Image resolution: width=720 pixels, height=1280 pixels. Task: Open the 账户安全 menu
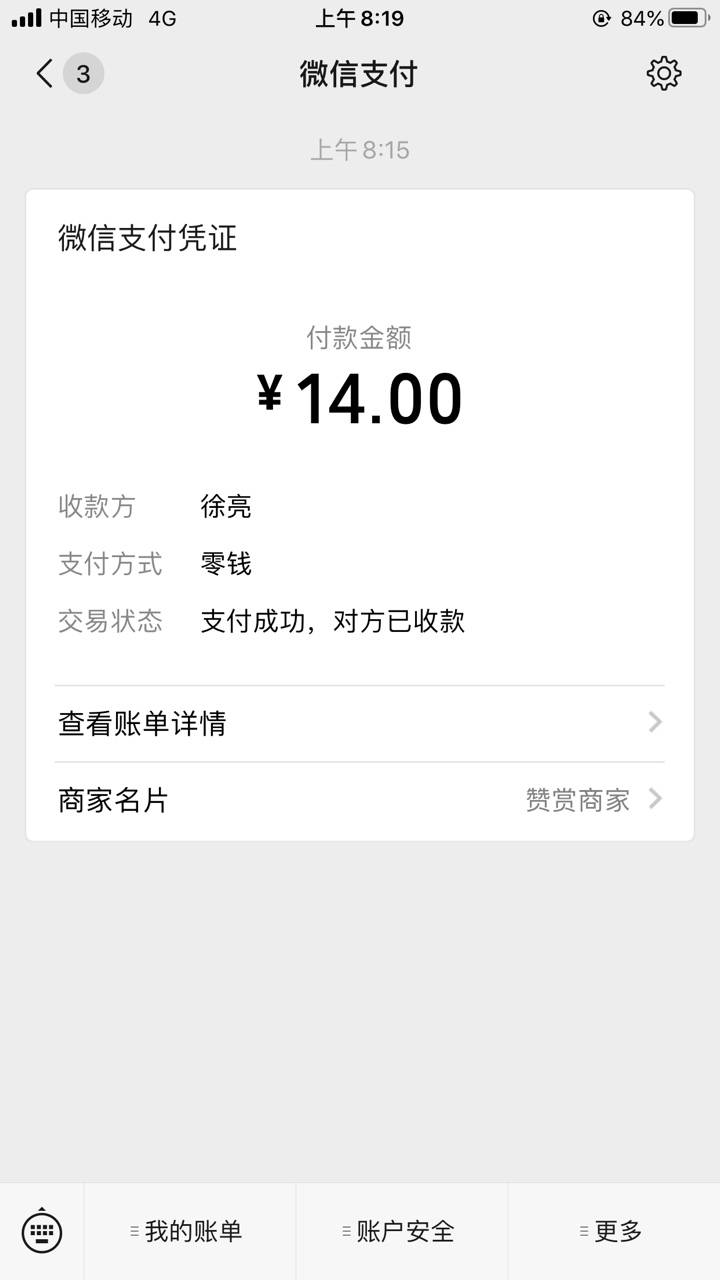coord(402,1232)
